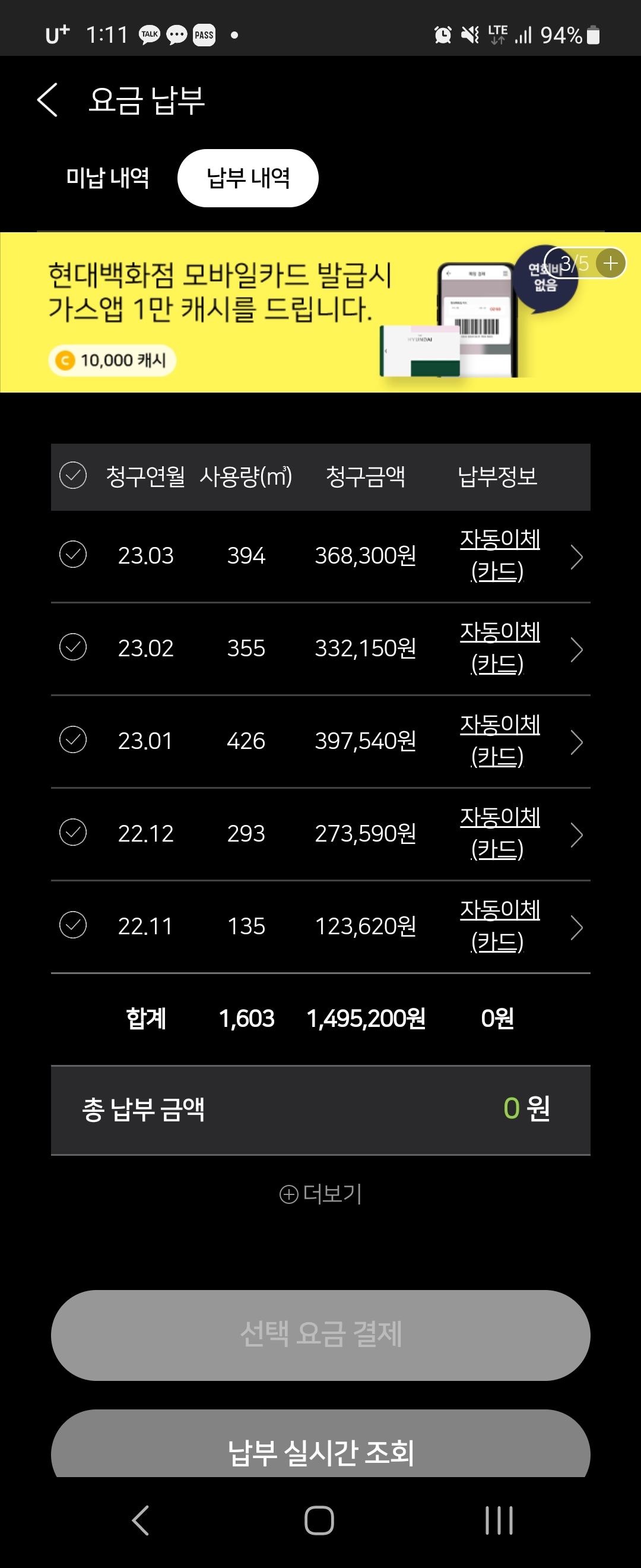Open 자동이체(카드) link for 23.03

[x=499, y=555]
